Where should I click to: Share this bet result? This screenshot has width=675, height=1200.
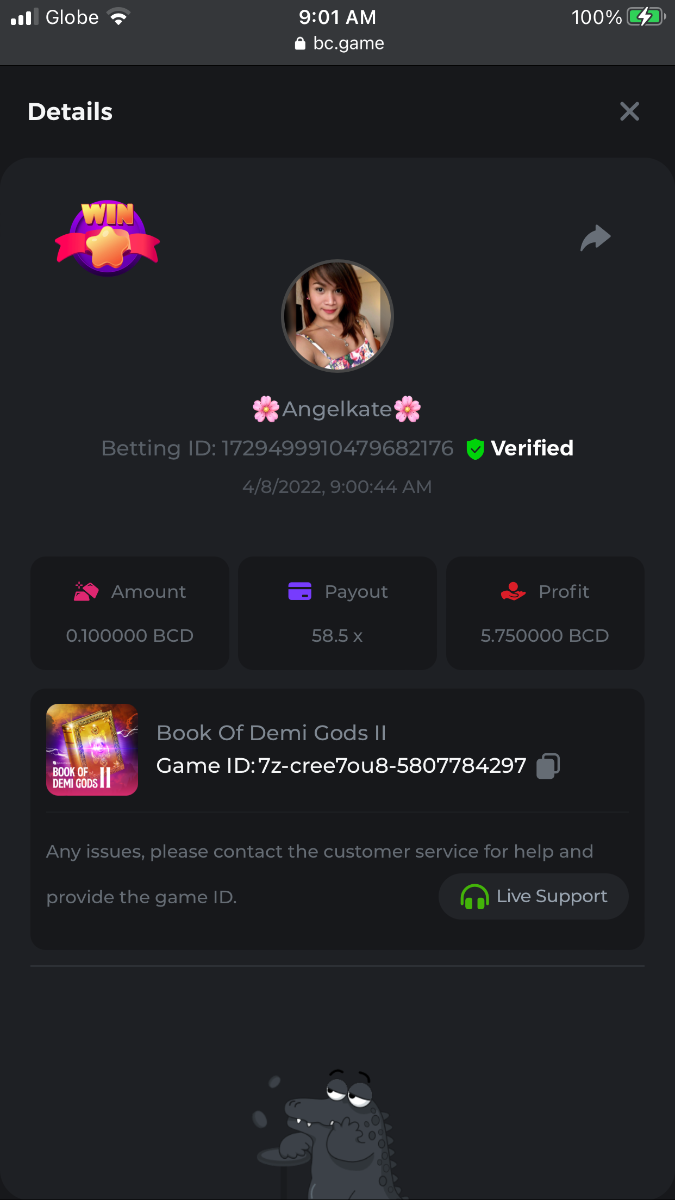tap(595, 238)
